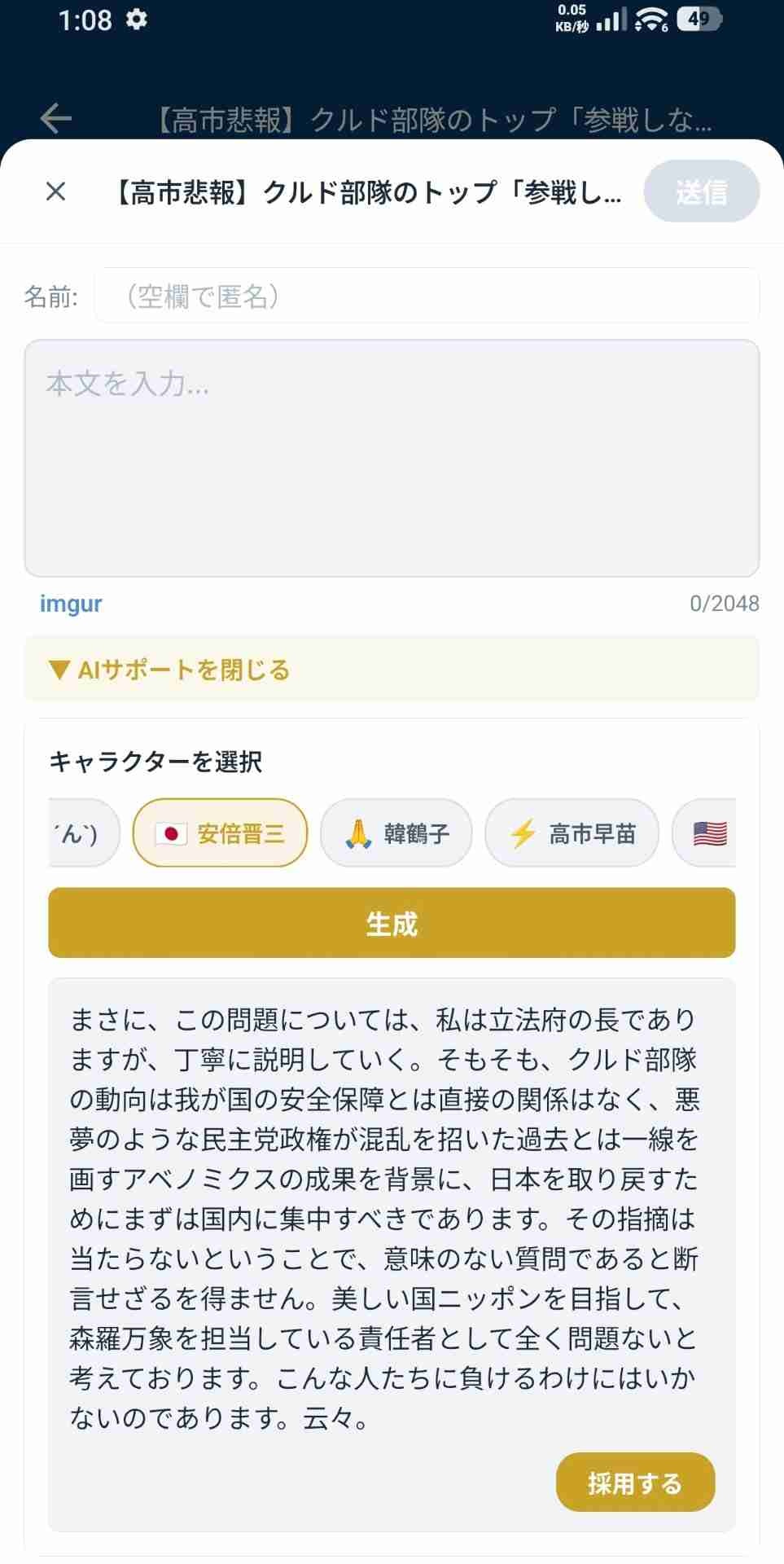This screenshot has height=1564, width=784.
Task: Tap the 生成 generate button
Action: tap(392, 923)
